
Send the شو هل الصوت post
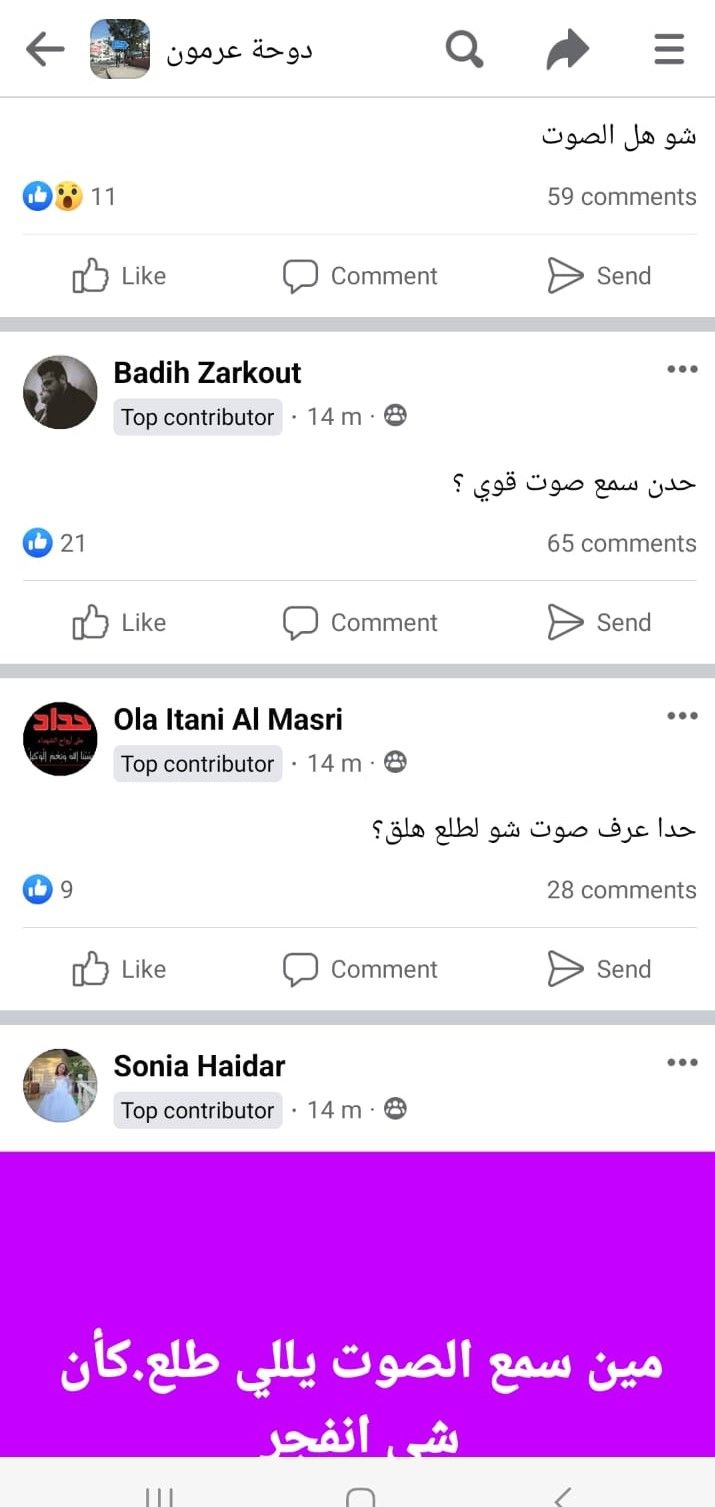[x=599, y=276]
